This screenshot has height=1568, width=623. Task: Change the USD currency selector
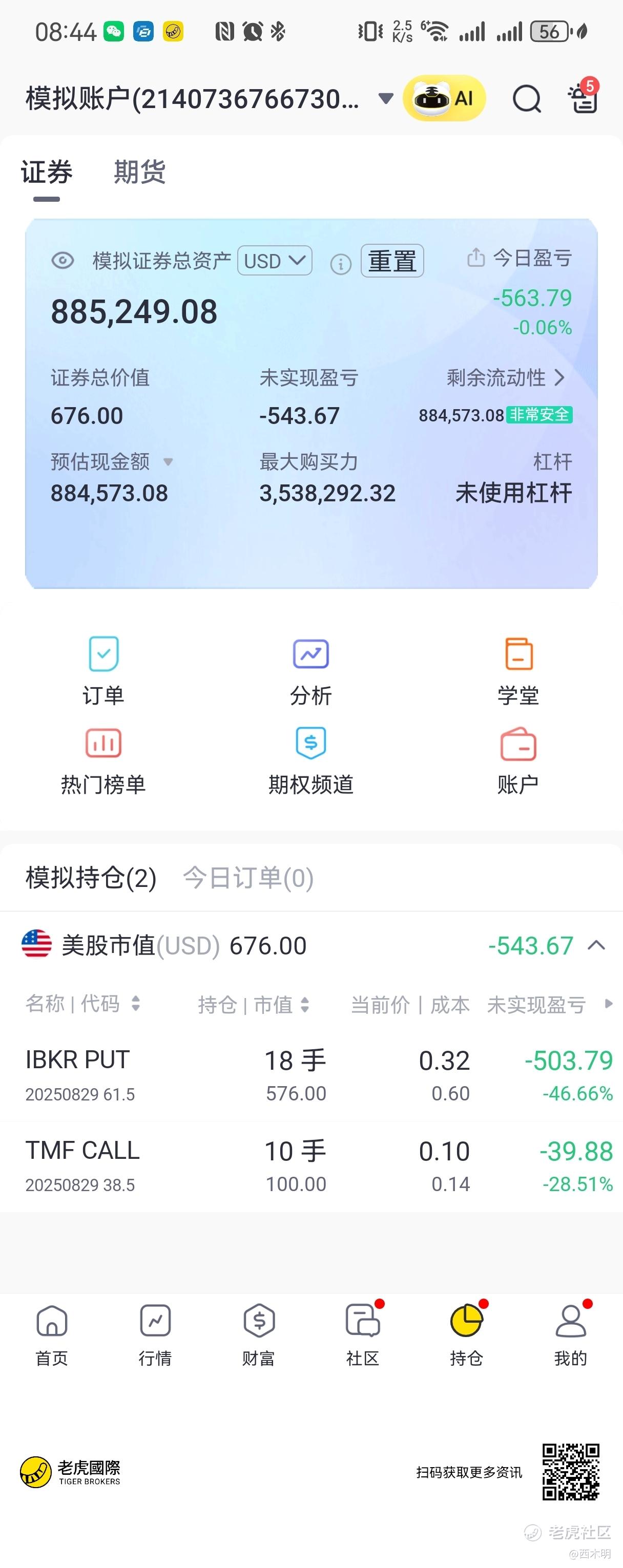pos(275,261)
